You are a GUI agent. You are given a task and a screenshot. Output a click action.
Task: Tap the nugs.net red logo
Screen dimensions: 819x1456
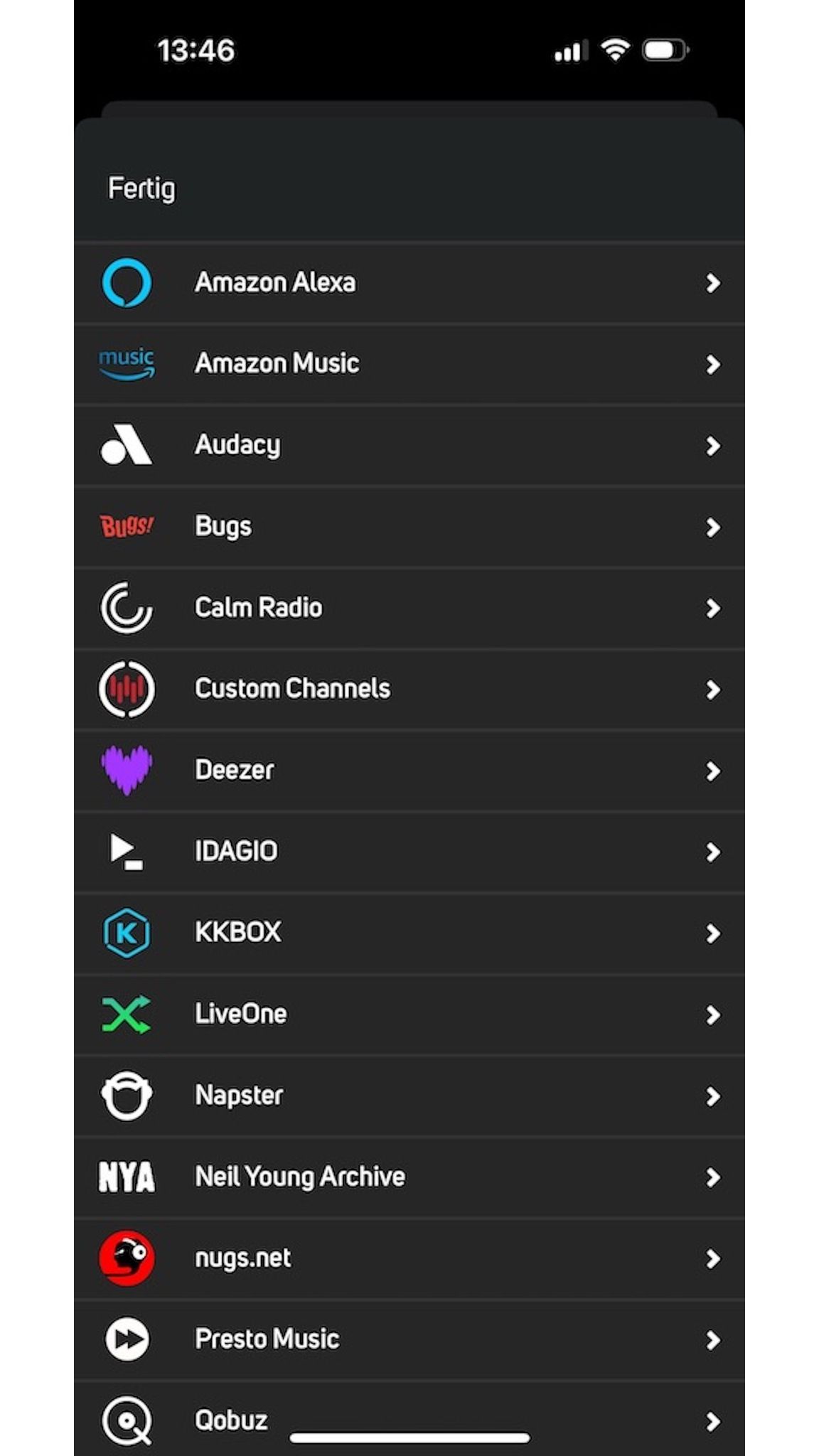127,1258
